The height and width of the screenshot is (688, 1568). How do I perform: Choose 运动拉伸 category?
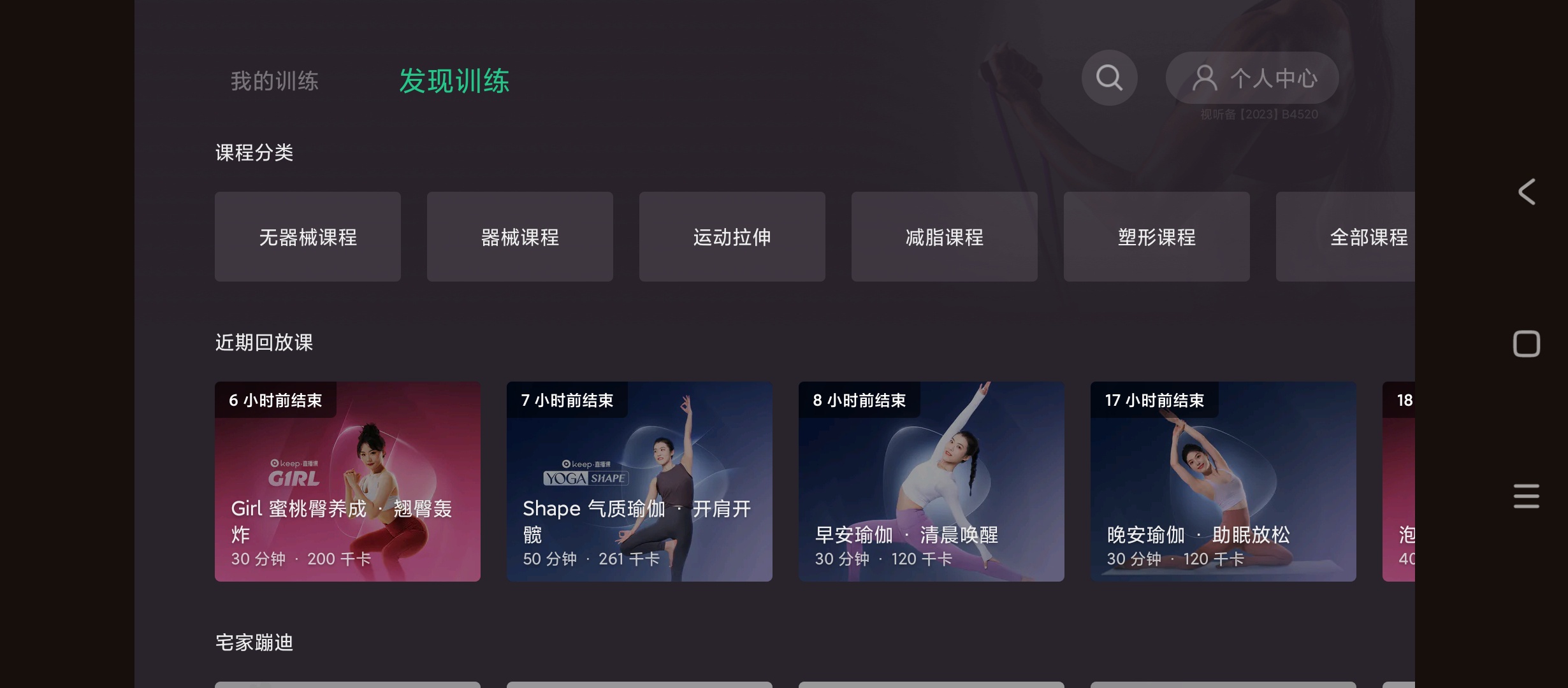tap(732, 237)
